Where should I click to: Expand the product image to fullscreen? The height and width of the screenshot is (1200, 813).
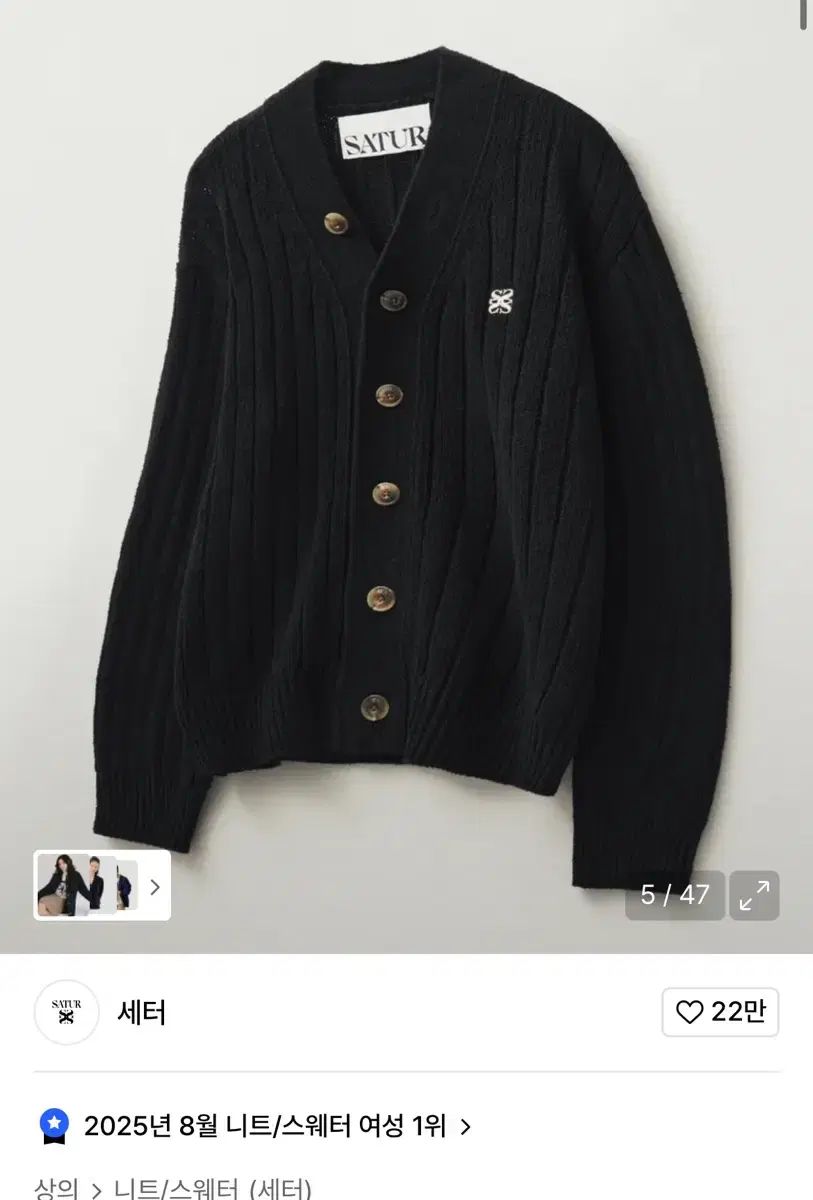(x=754, y=895)
